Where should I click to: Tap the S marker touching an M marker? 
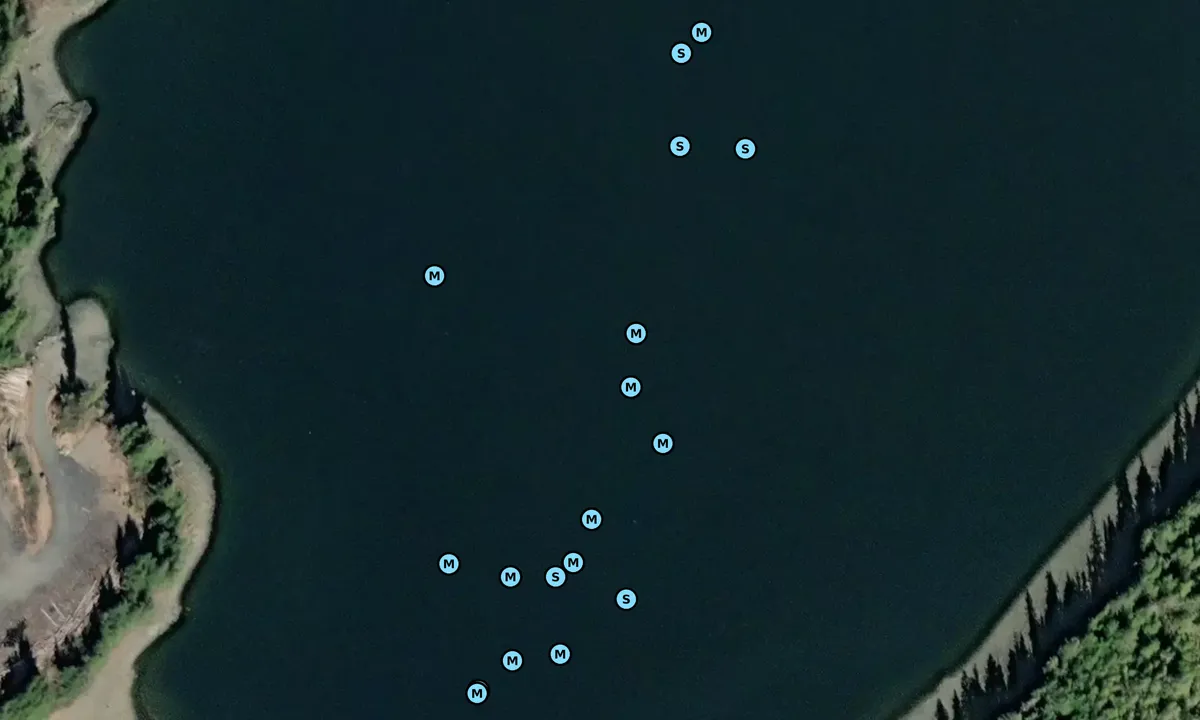(555, 577)
